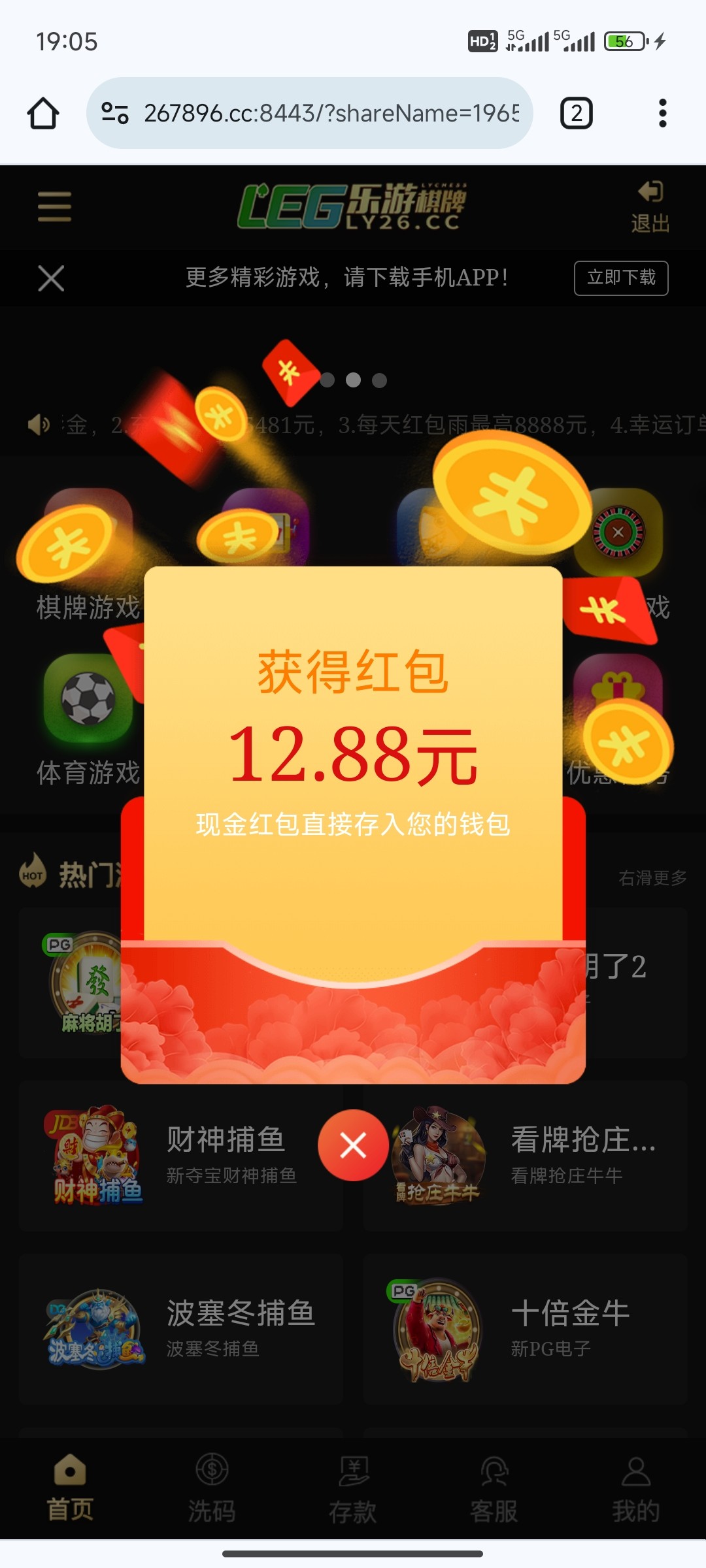The height and width of the screenshot is (1568, 706).
Task: Select the 首页 home tab
Action: click(x=71, y=1490)
